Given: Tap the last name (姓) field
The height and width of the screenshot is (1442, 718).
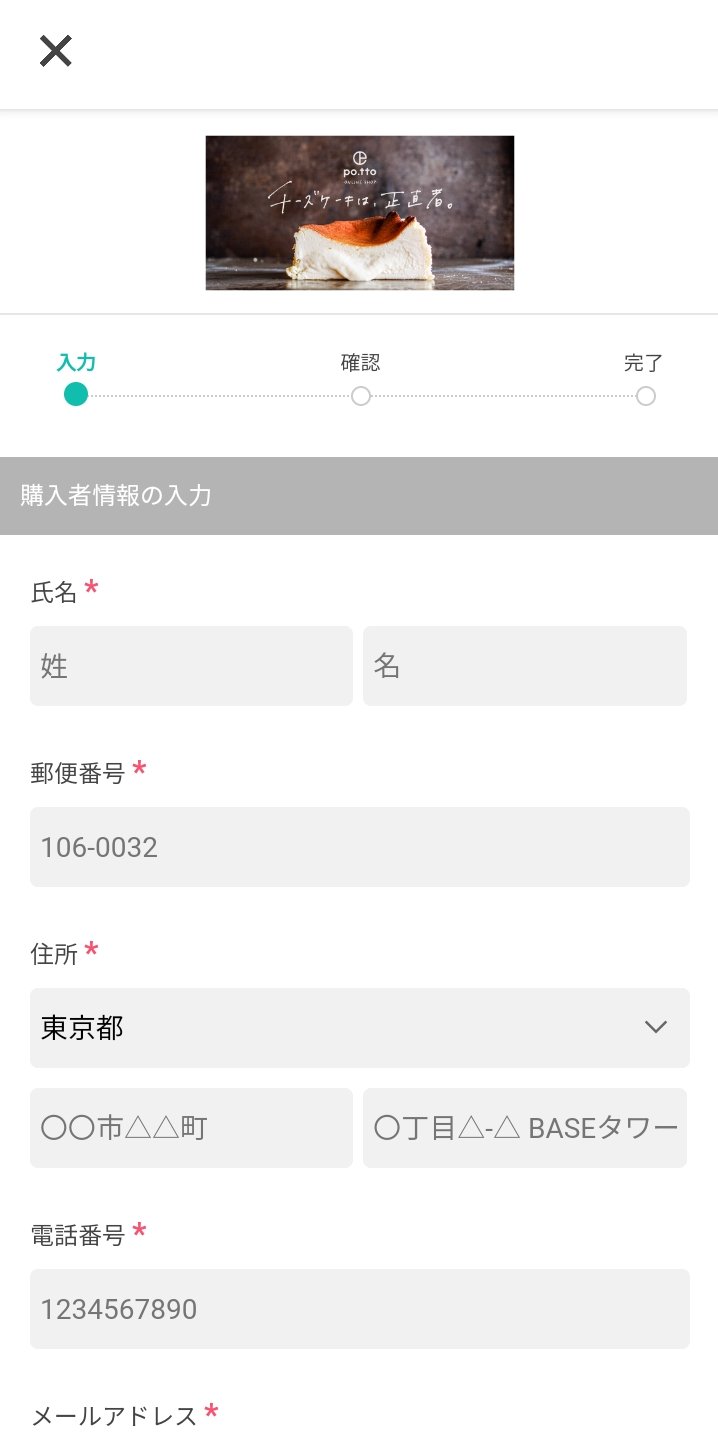Looking at the screenshot, I should (x=191, y=666).
